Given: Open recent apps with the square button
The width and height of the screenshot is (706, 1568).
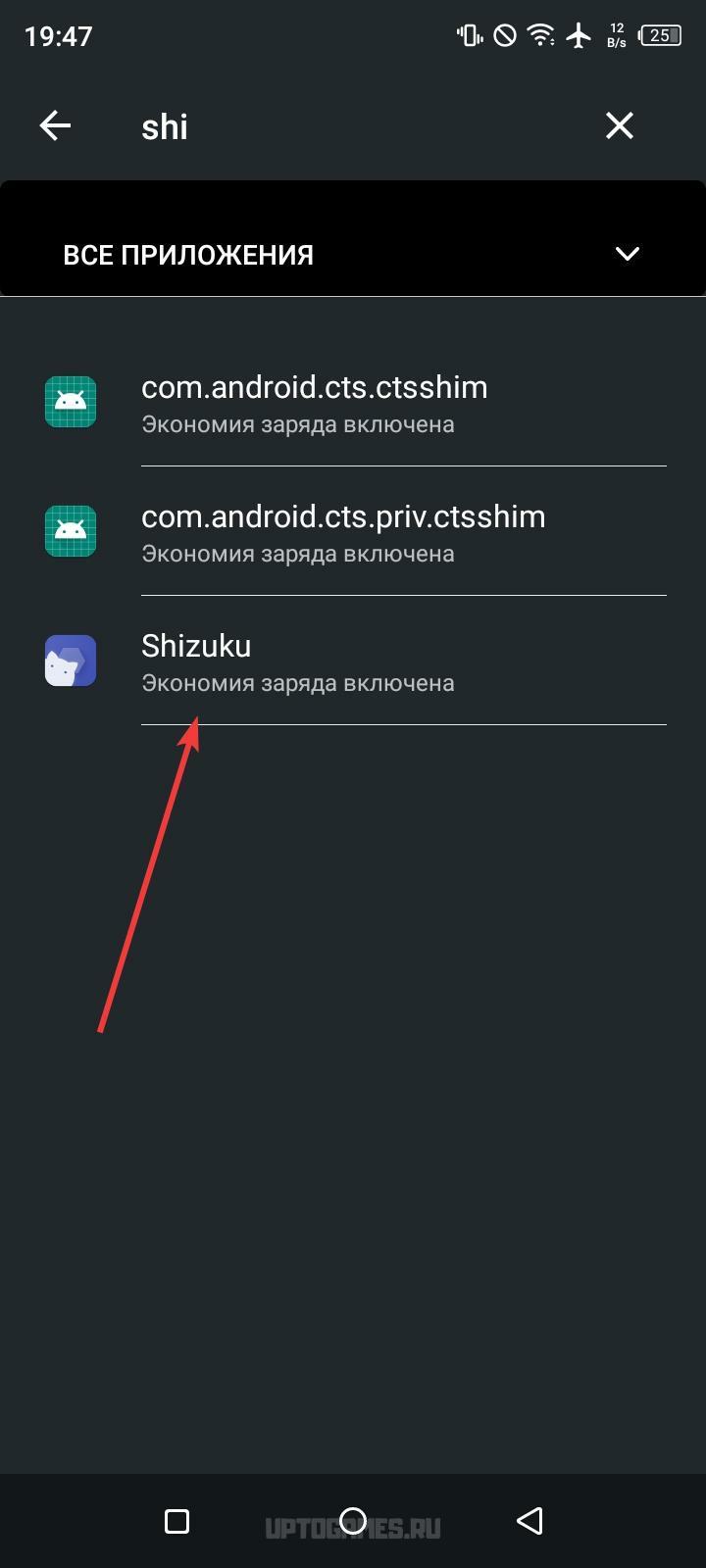Looking at the screenshot, I should tap(176, 1521).
